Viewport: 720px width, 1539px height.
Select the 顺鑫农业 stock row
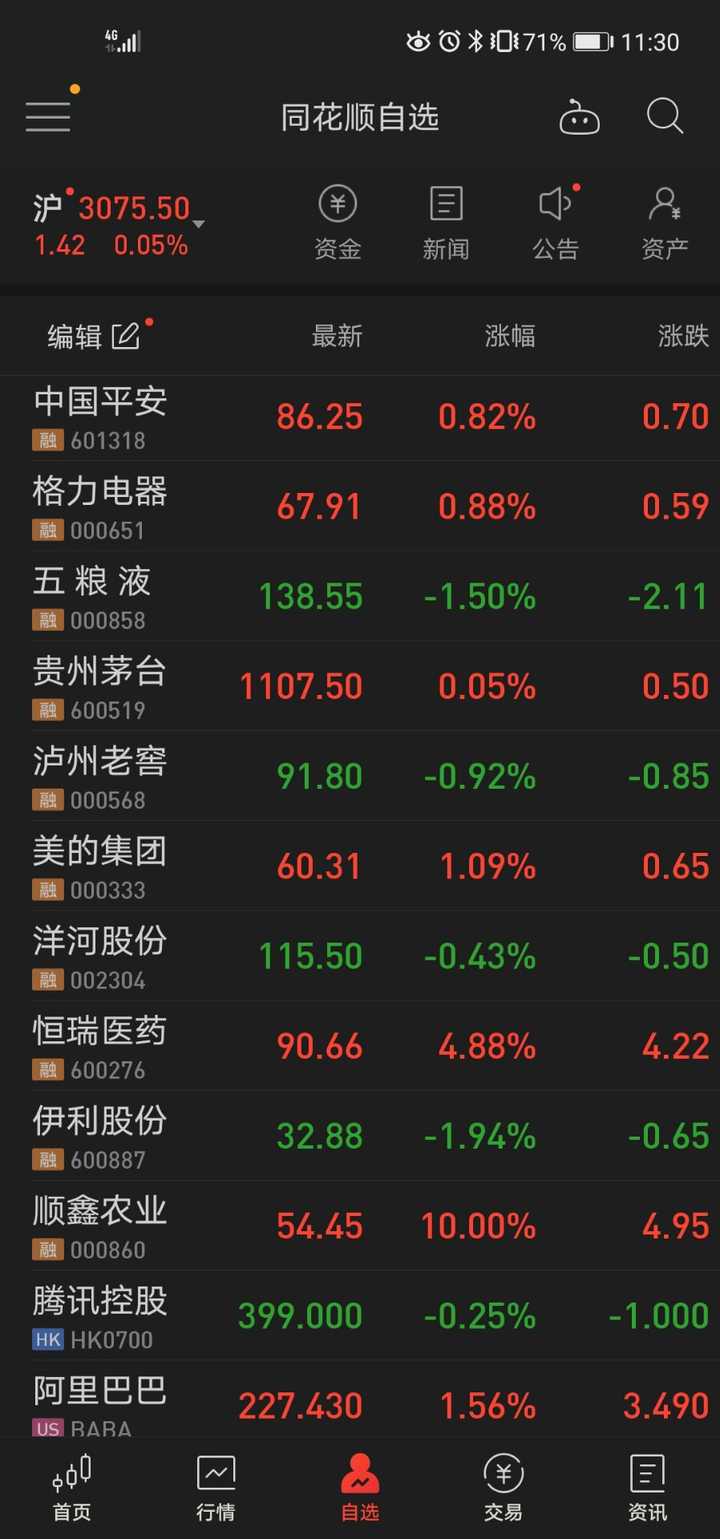pos(360,1228)
